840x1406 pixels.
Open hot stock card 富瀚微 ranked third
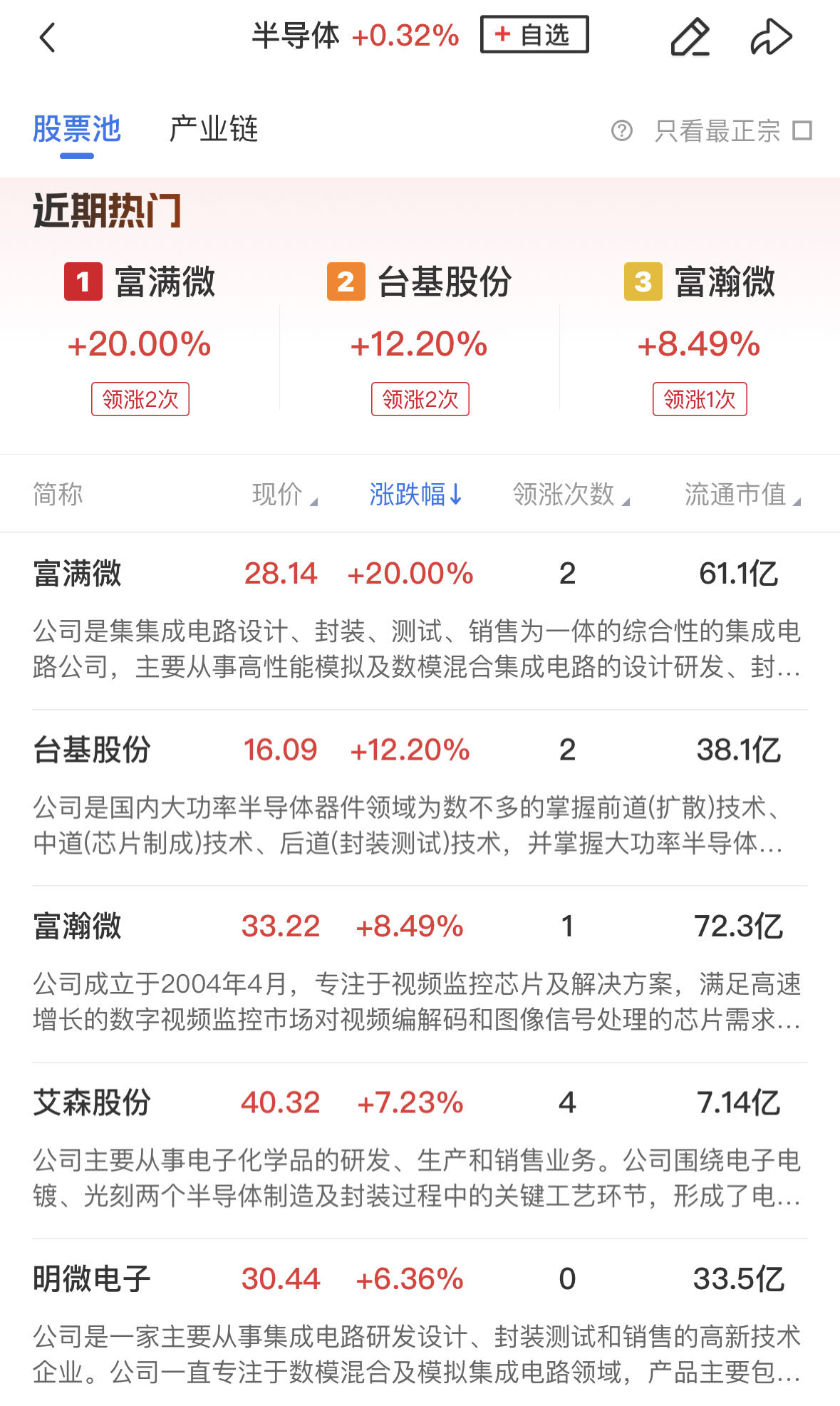pyautogui.click(x=700, y=338)
